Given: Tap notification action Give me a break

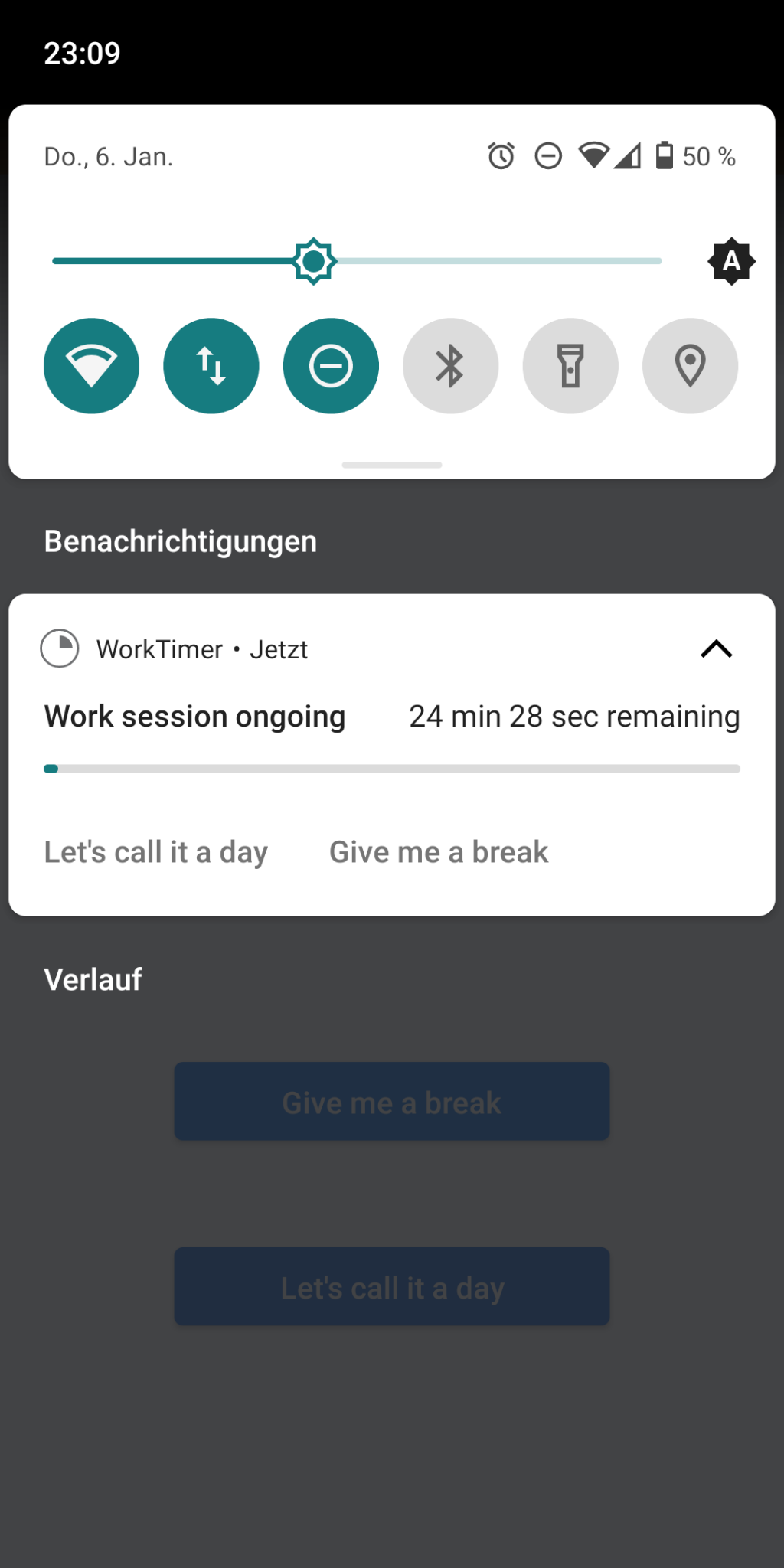Looking at the screenshot, I should pos(439,852).
